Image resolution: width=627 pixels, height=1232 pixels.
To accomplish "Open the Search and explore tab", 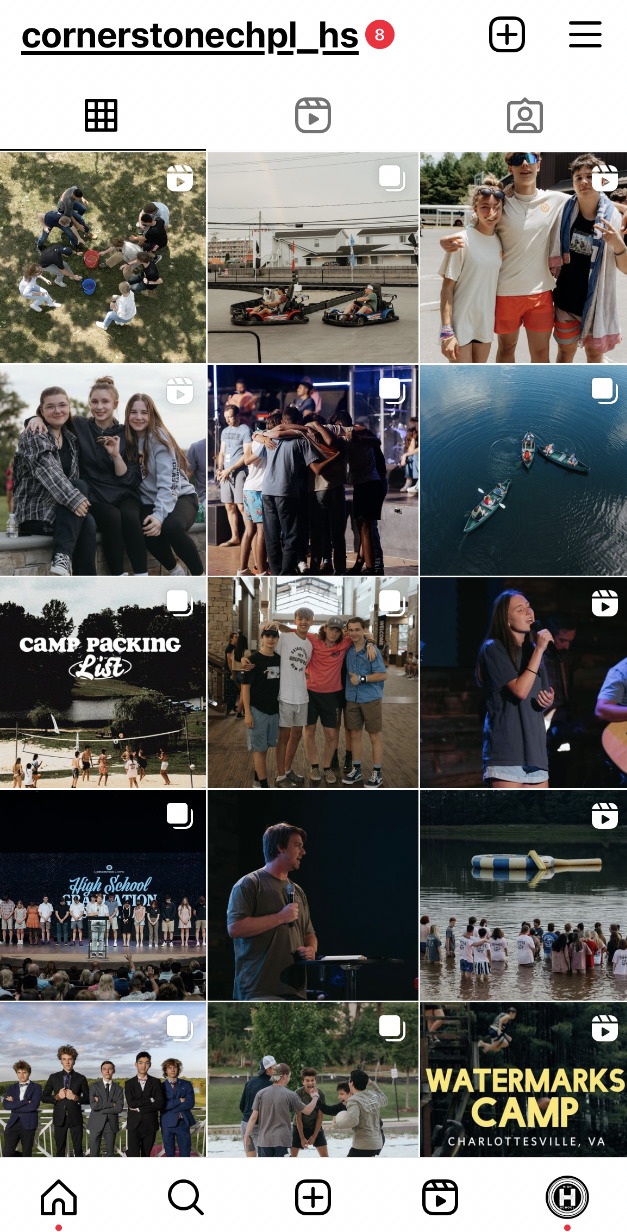I will 185,1196.
